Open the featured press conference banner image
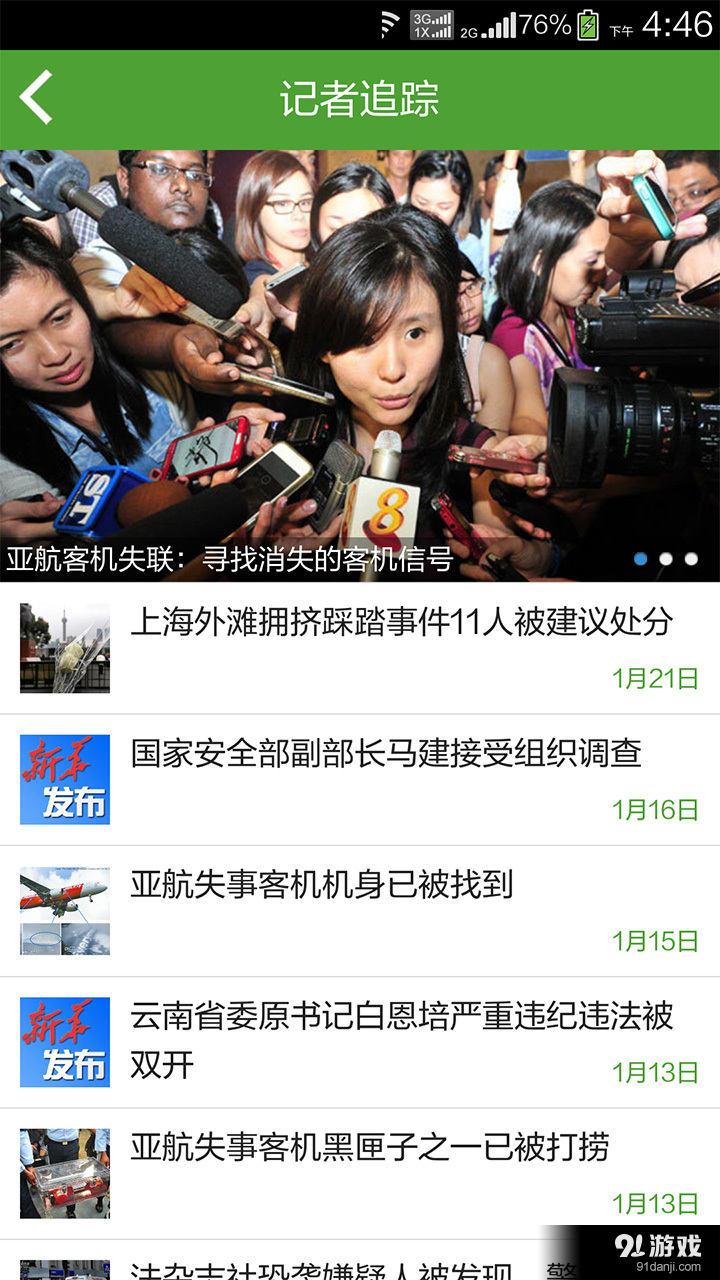Screen dimensions: 720x1280 pos(360,340)
